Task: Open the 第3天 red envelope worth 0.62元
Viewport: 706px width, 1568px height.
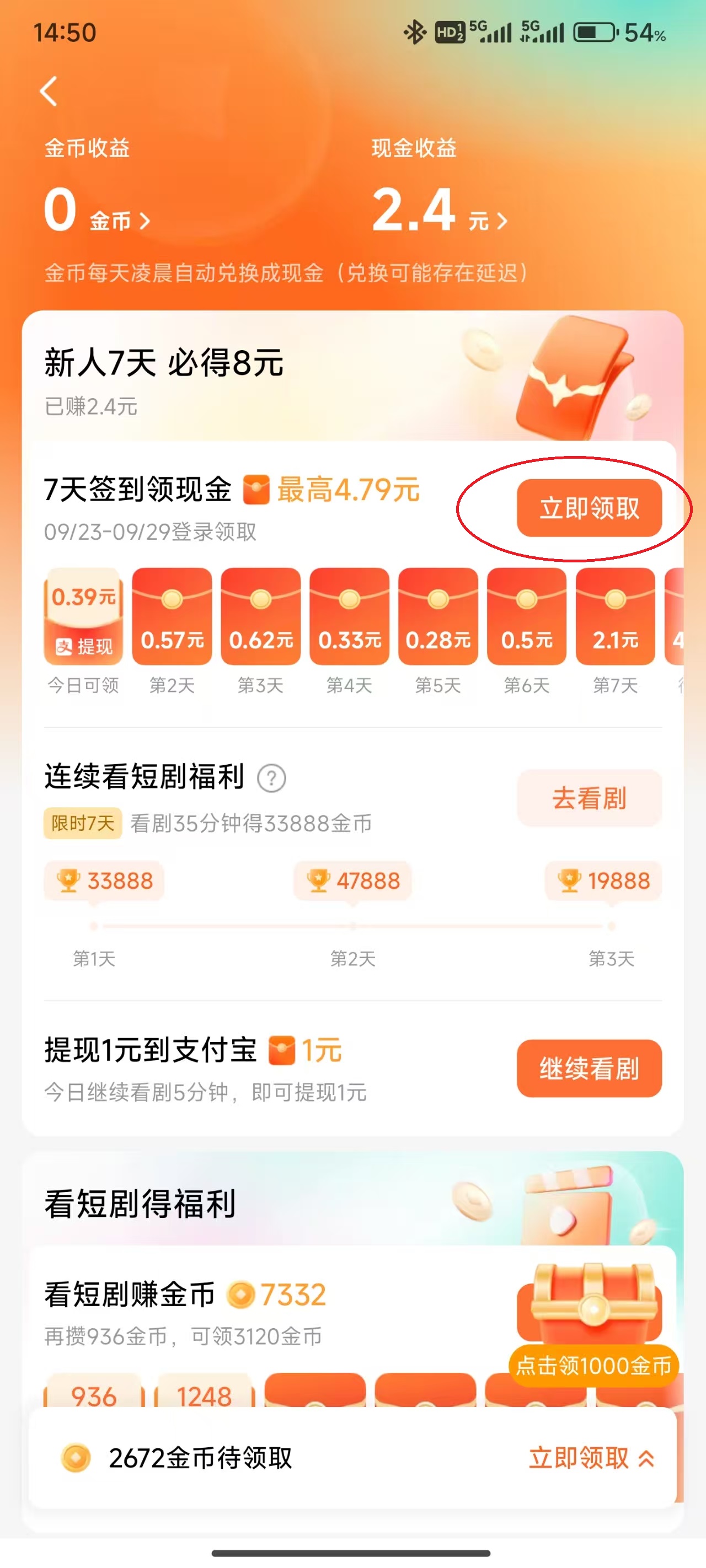Action: click(x=260, y=616)
